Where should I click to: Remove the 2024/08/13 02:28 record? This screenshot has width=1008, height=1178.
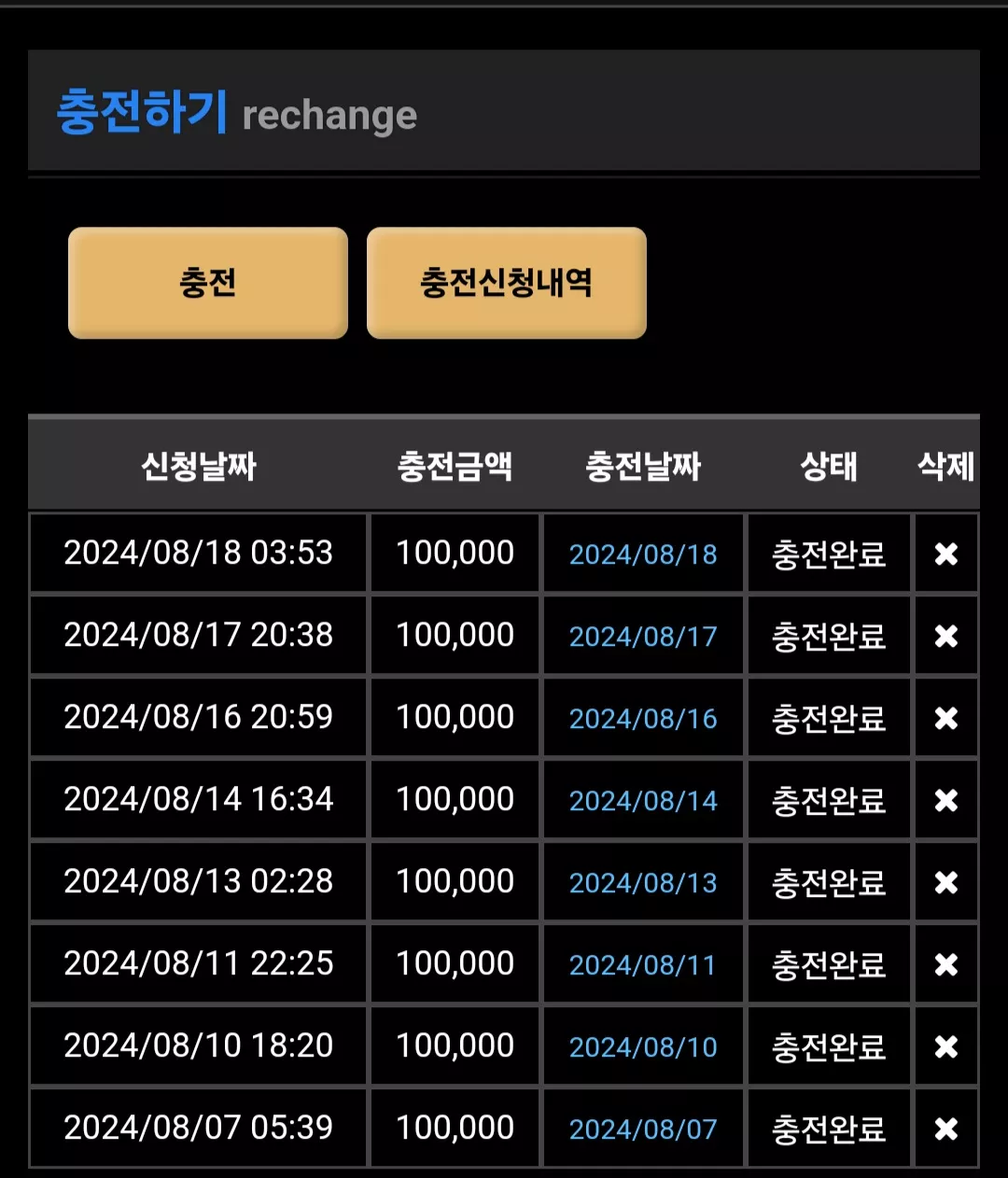click(946, 882)
